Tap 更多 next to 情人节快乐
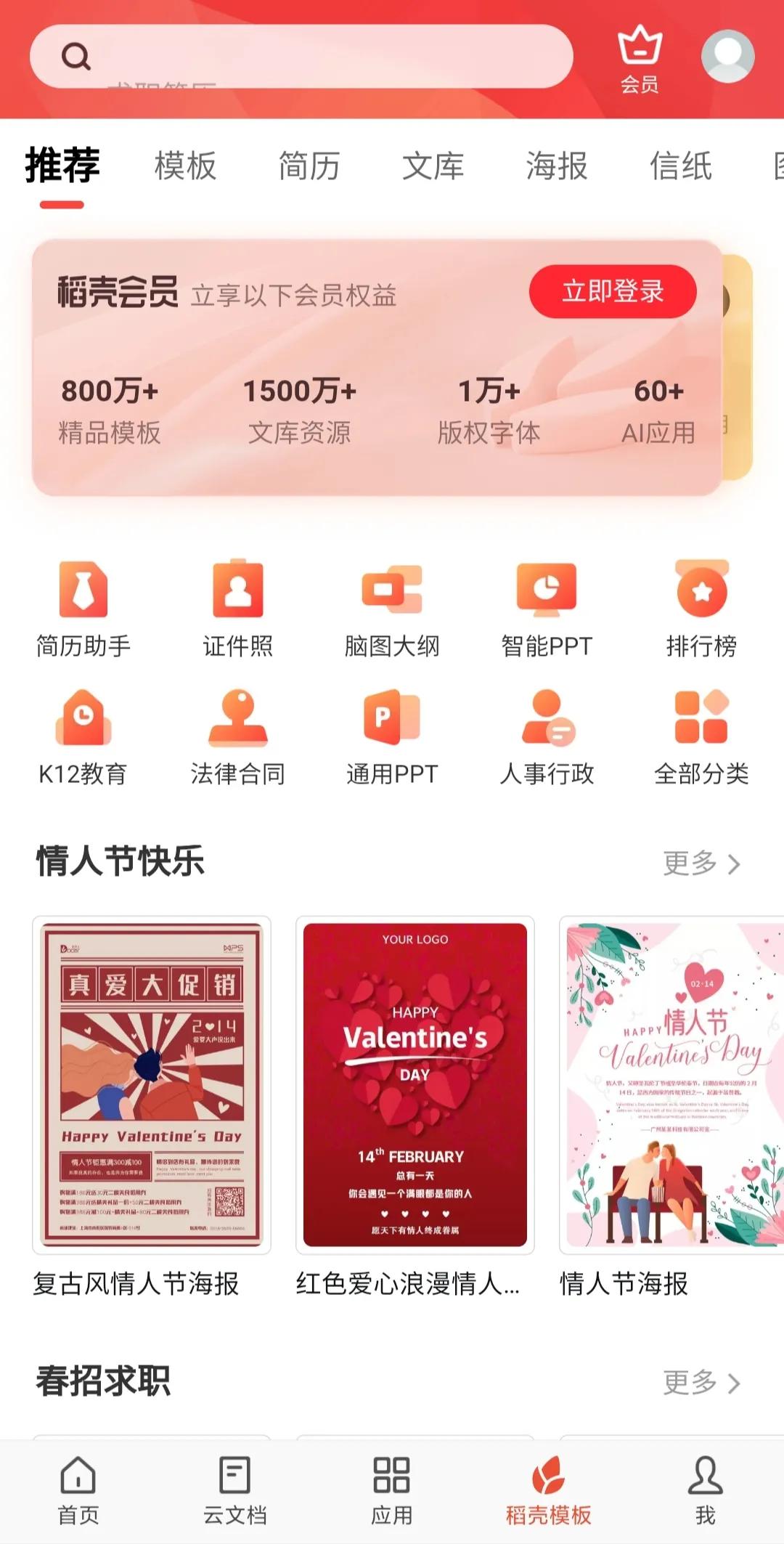784x1544 pixels. 701,864
